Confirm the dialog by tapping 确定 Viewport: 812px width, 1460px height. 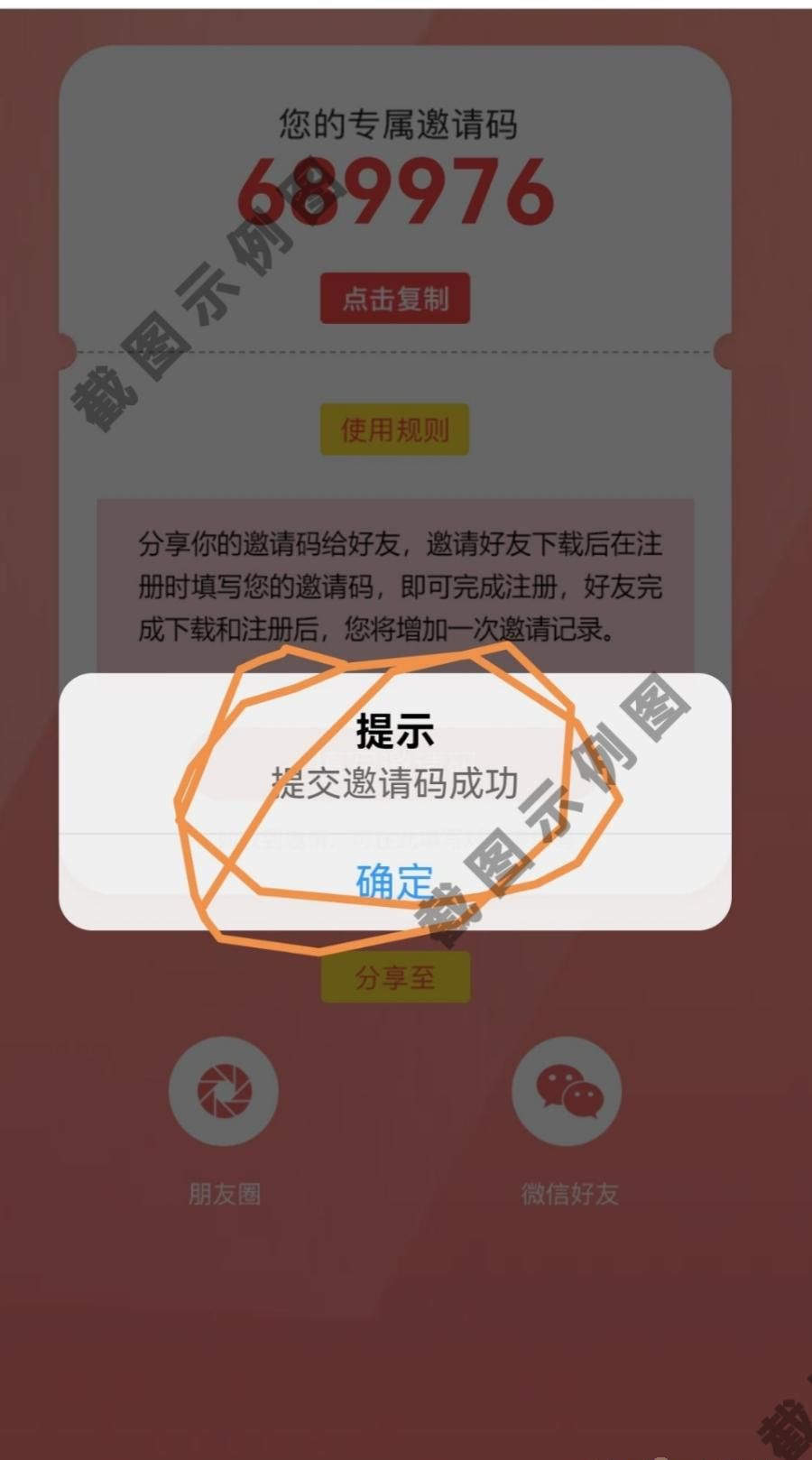394,882
